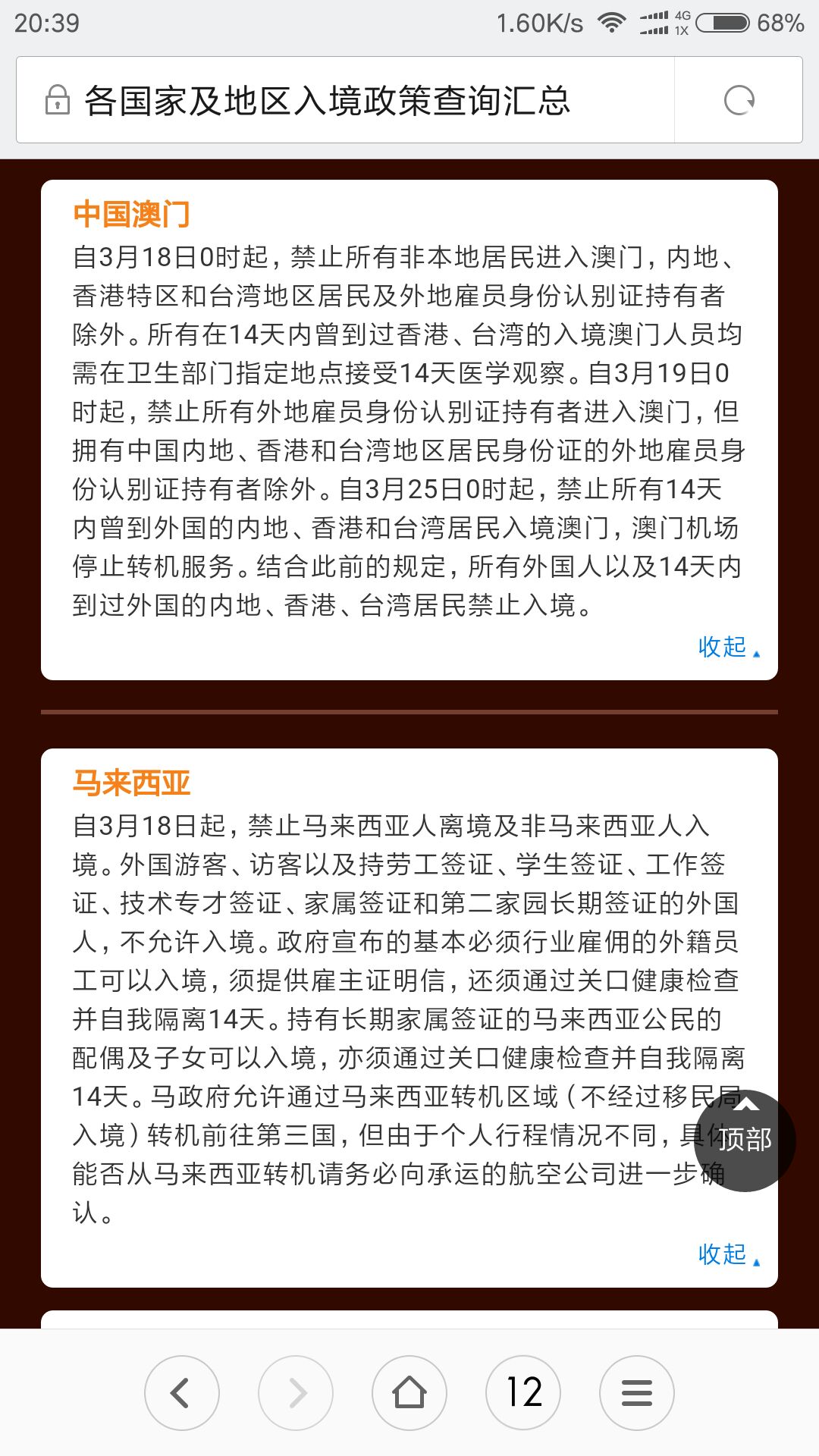Tap the address bar showing 各国家及地区入境政策查询汇总

(345, 100)
